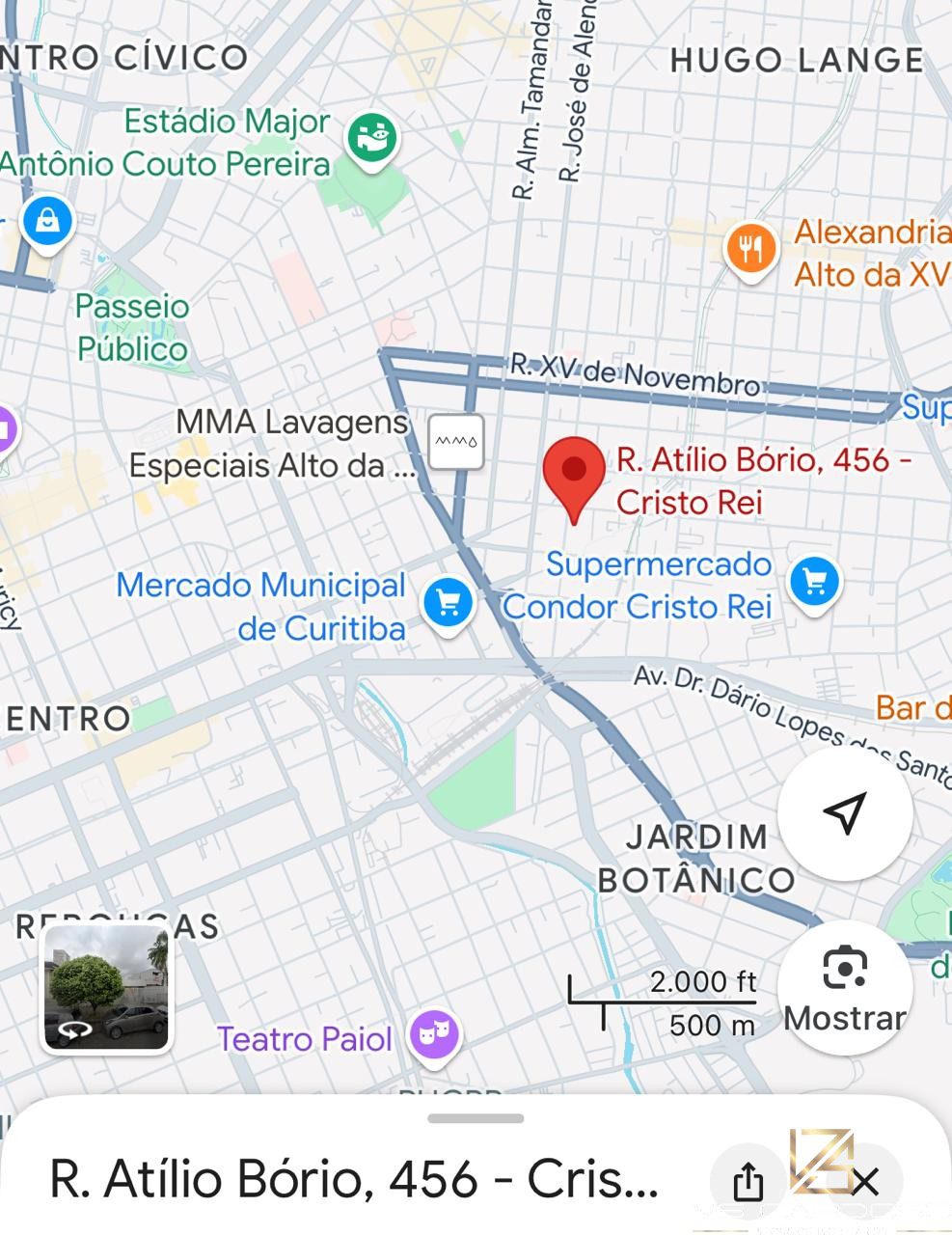Expand the address sheet handle
The width and height of the screenshot is (952, 1235).
(x=476, y=1119)
